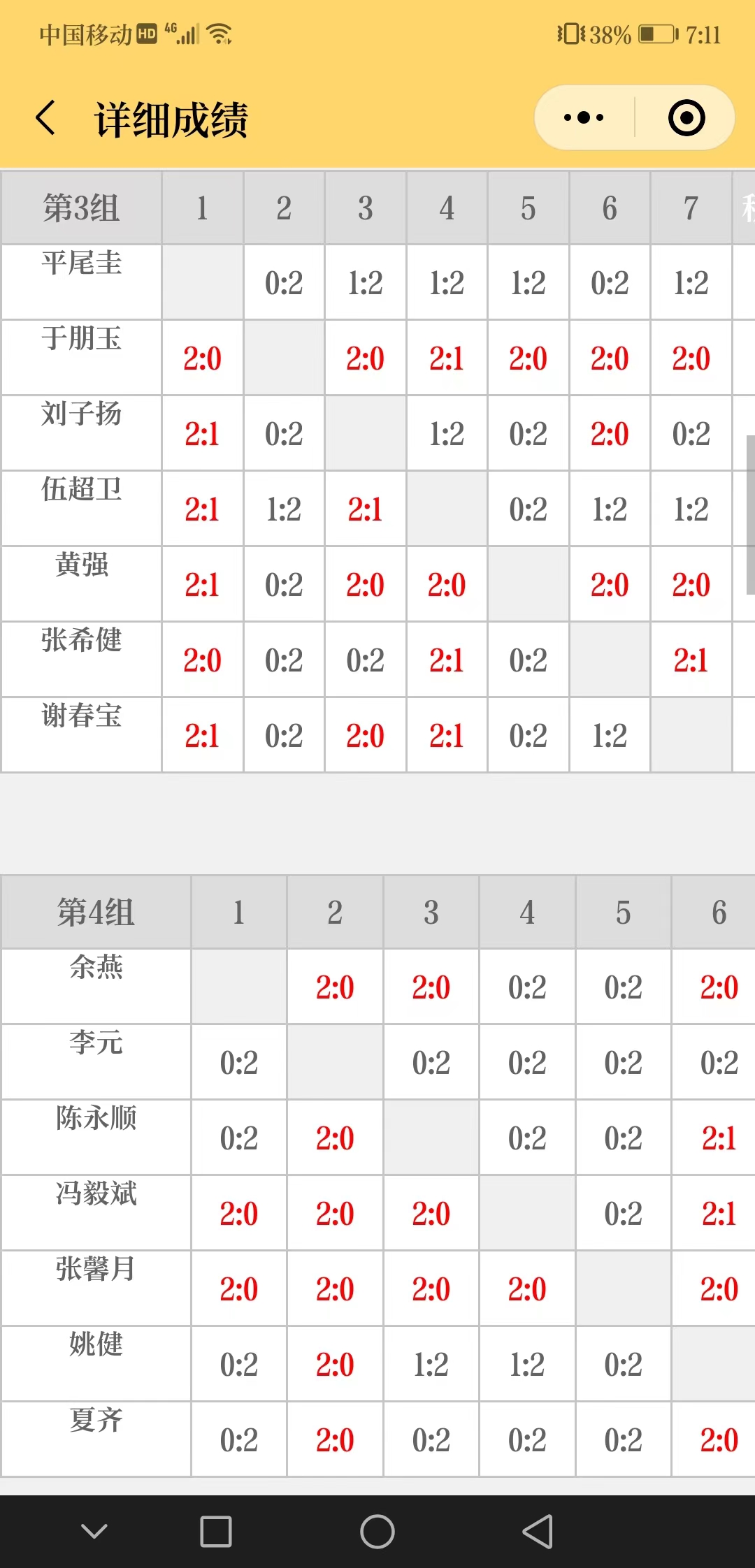Close the mini program with the circle button
This screenshot has height=1568, width=755.
tap(686, 117)
